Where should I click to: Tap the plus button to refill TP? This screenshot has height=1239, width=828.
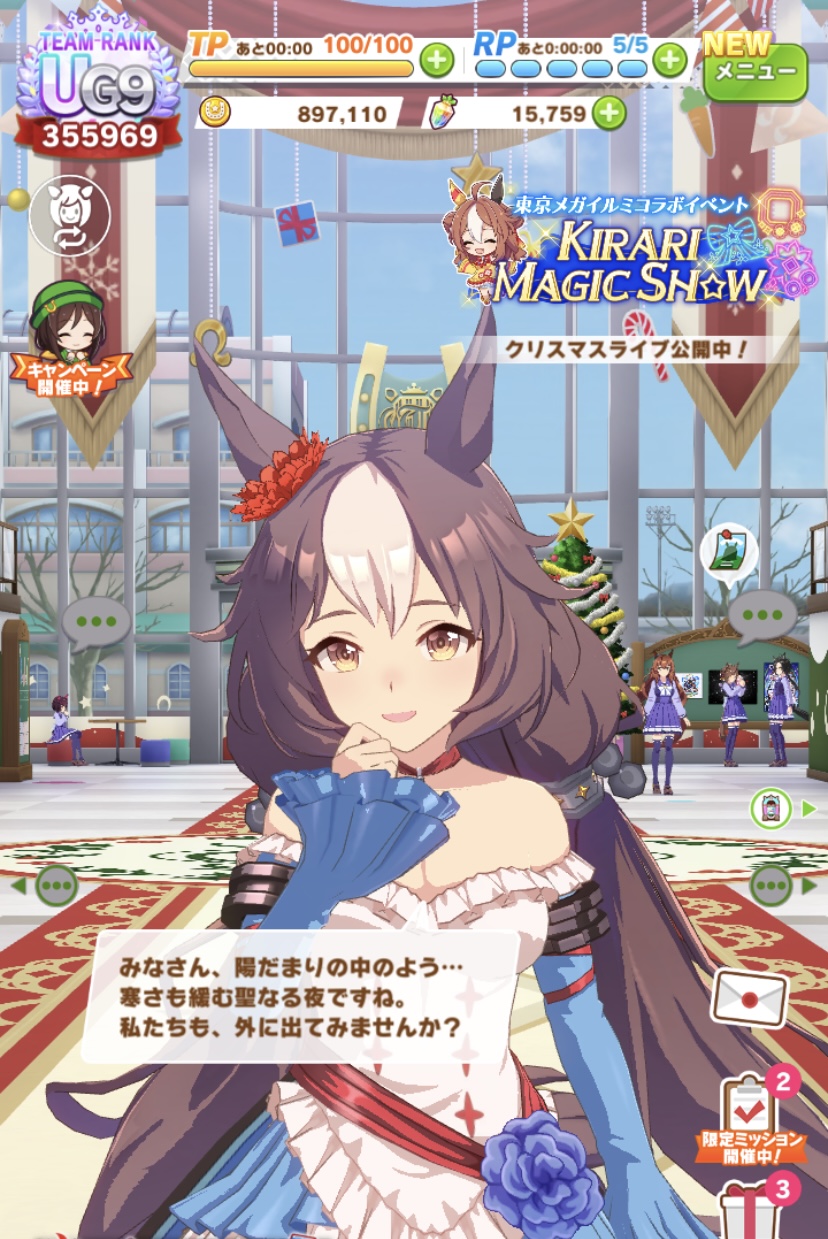pyautogui.click(x=436, y=60)
